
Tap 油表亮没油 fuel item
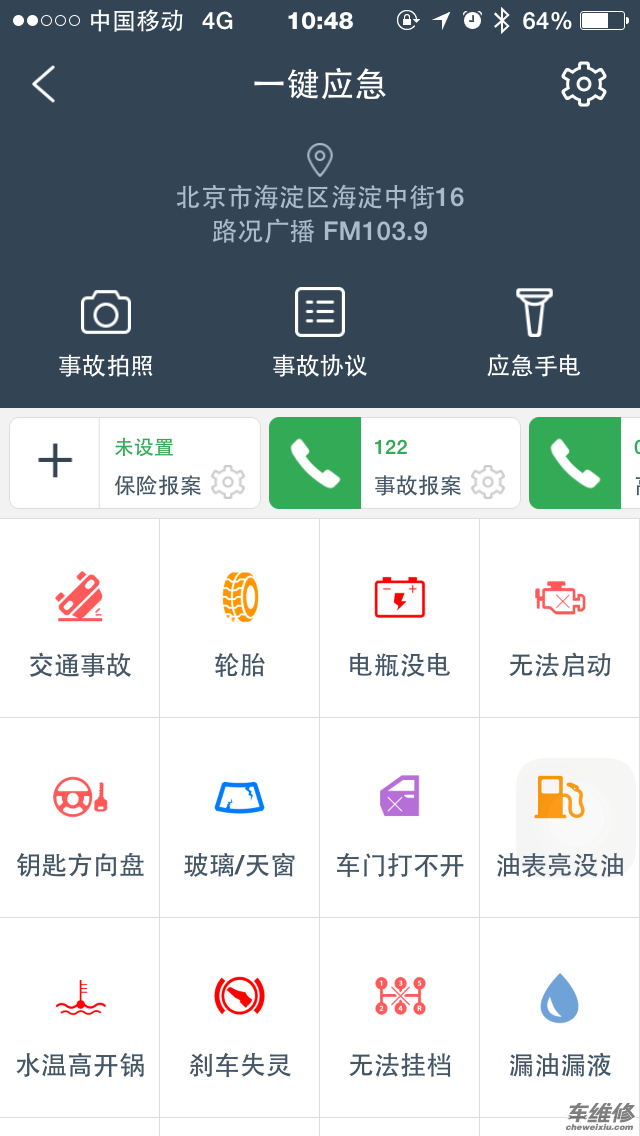pyautogui.click(x=560, y=818)
